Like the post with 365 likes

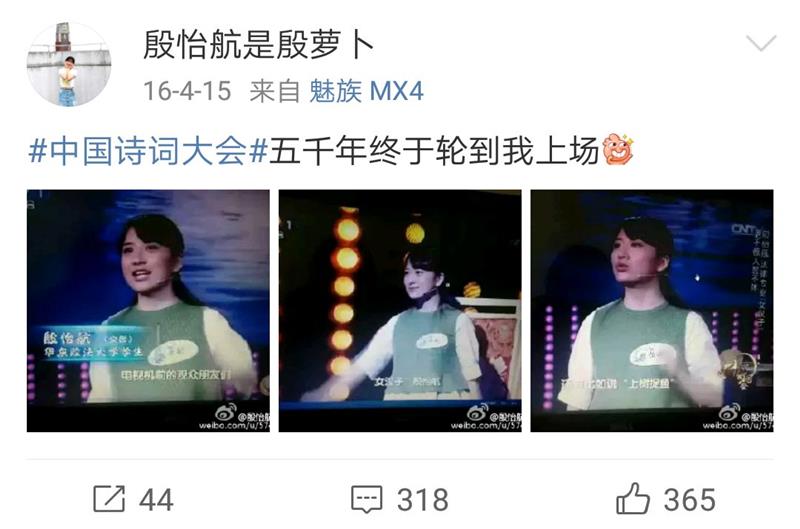[x=665, y=498]
